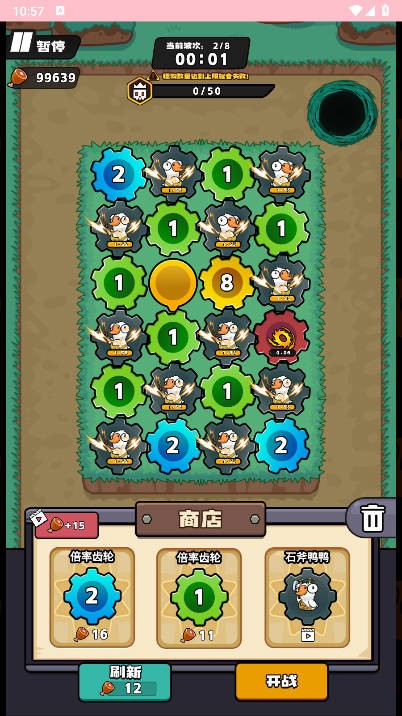Claim +15 meat by watching an ad
This screenshot has height=716, width=402.
tap(67, 525)
